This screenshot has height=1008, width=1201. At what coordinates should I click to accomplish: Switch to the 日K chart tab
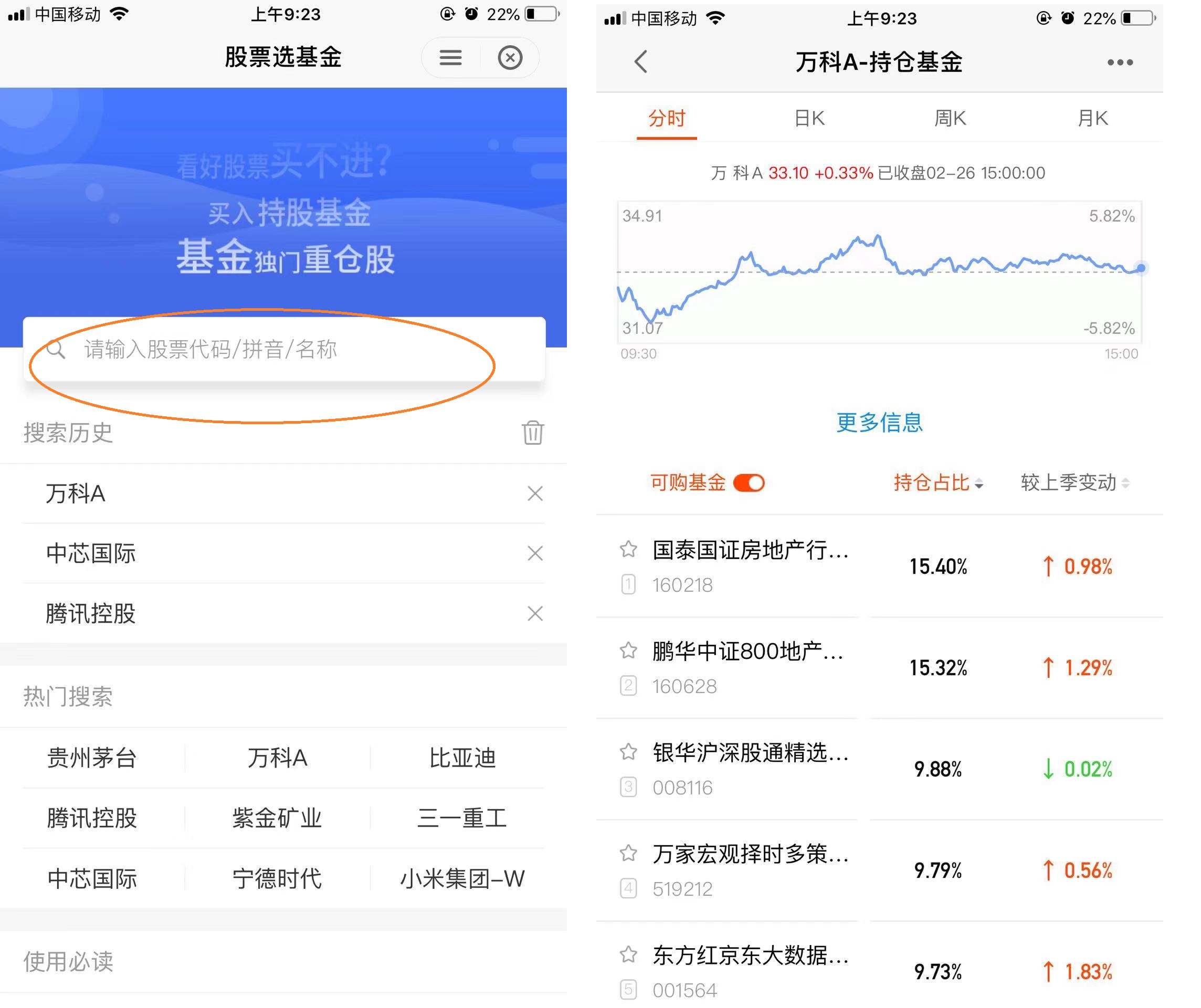pos(809,119)
